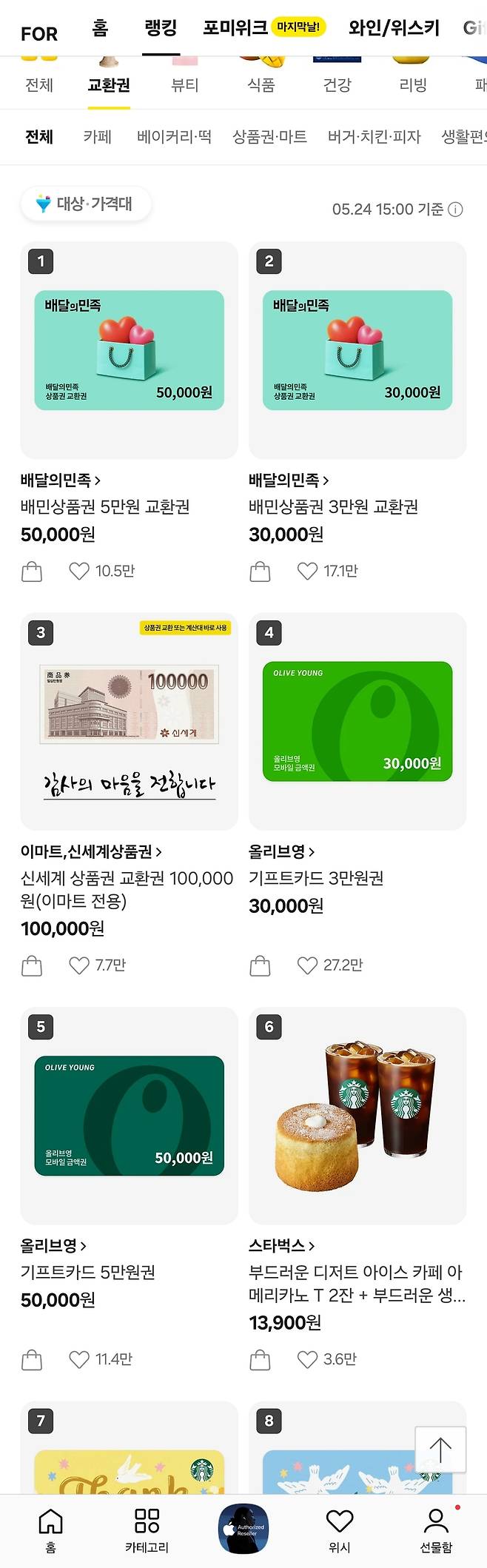Viewport: 487px width, 1568px height.
Task: Filter ranking by 카페
Action: pyautogui.click(x=97, y=137)
